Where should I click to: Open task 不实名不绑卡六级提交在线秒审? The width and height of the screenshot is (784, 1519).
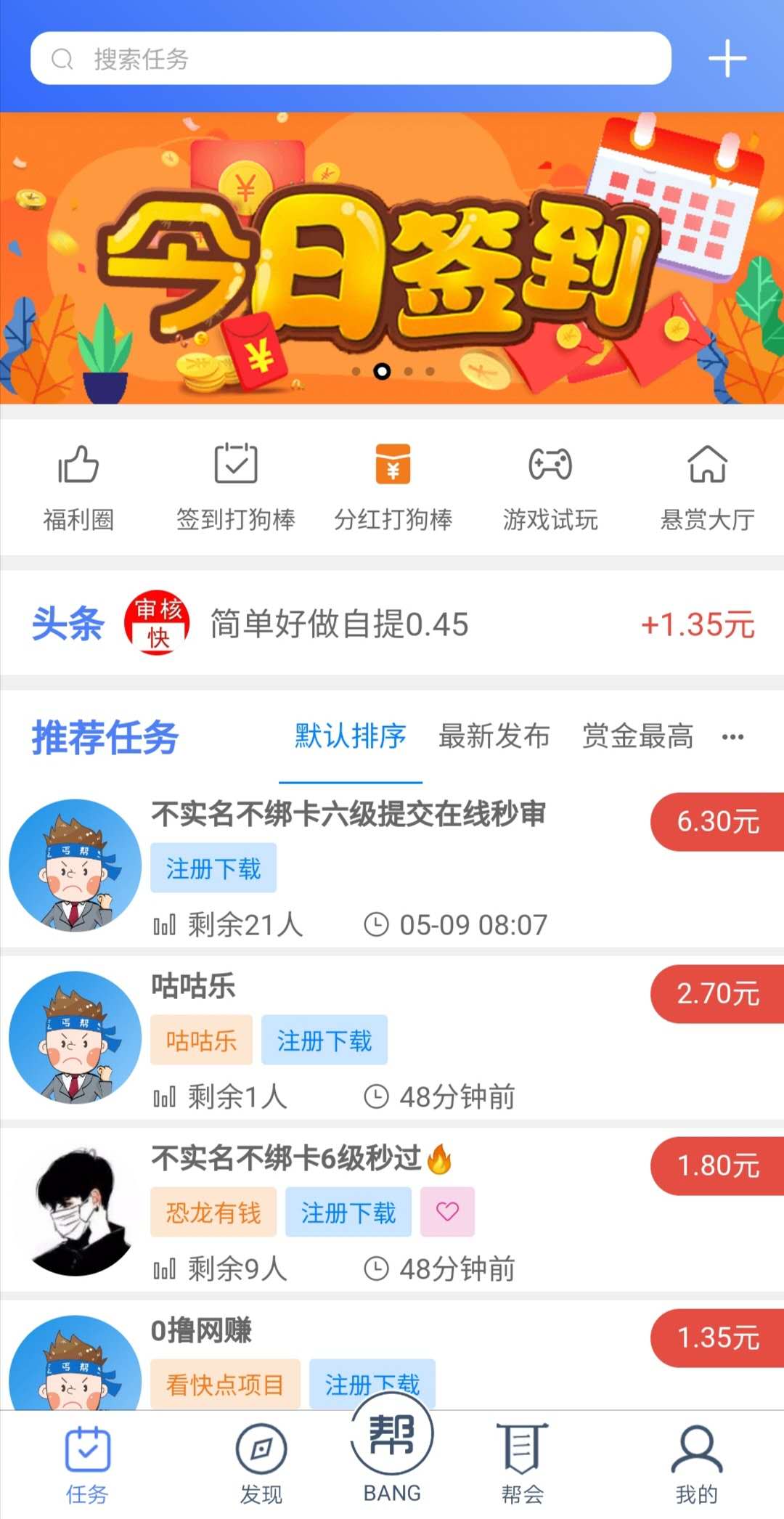[x=348, y=815]
